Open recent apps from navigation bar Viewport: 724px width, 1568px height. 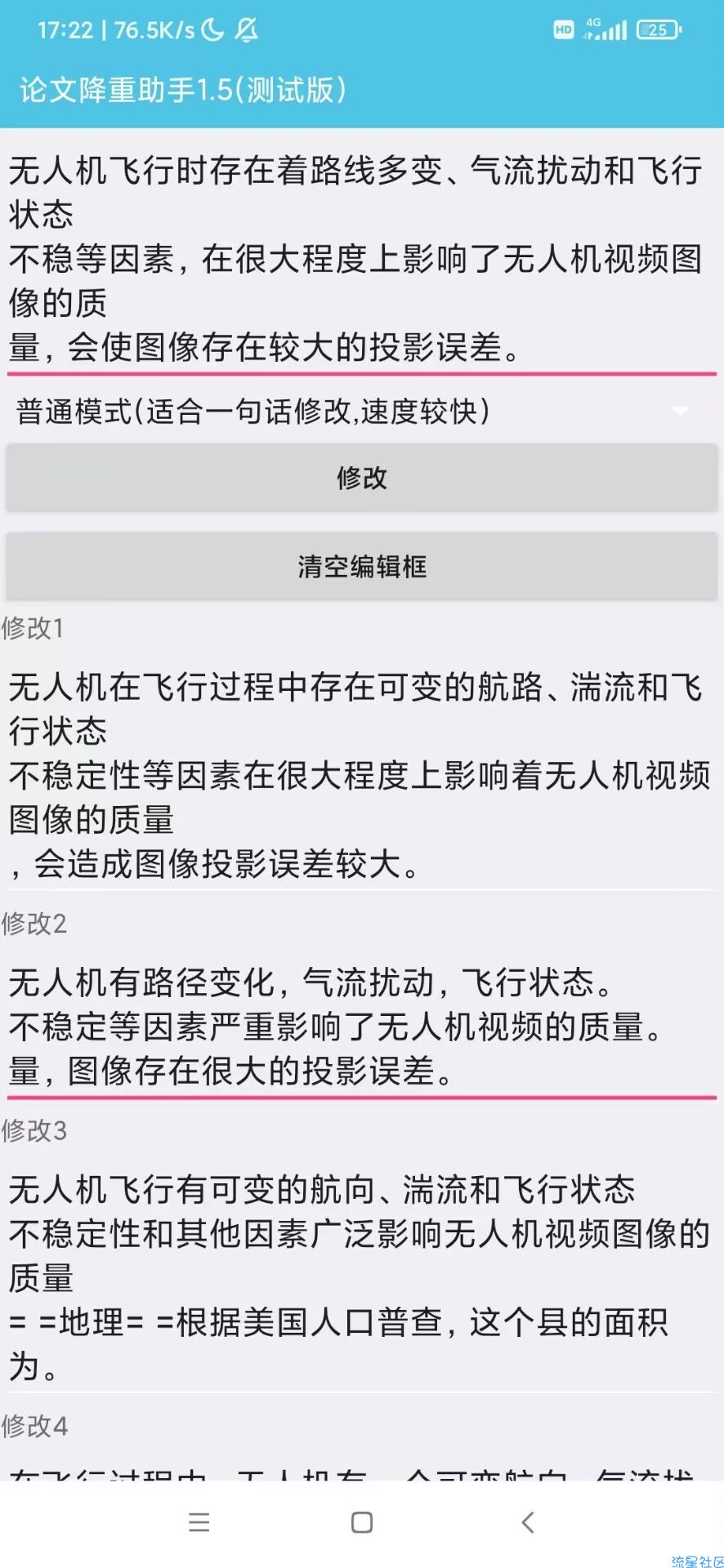(x=199, y=1521)
